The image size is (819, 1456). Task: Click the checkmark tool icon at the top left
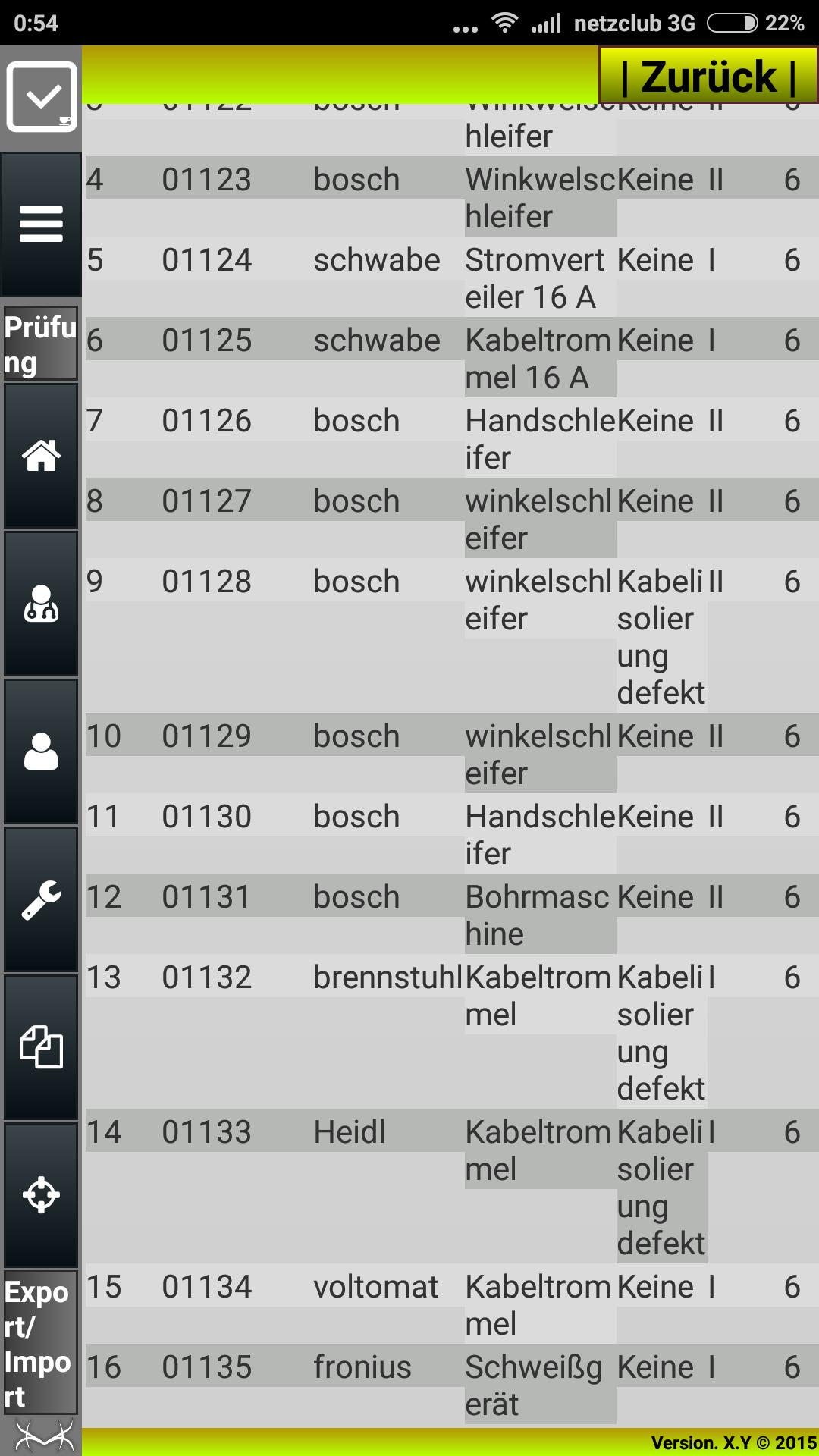[41, 95]
